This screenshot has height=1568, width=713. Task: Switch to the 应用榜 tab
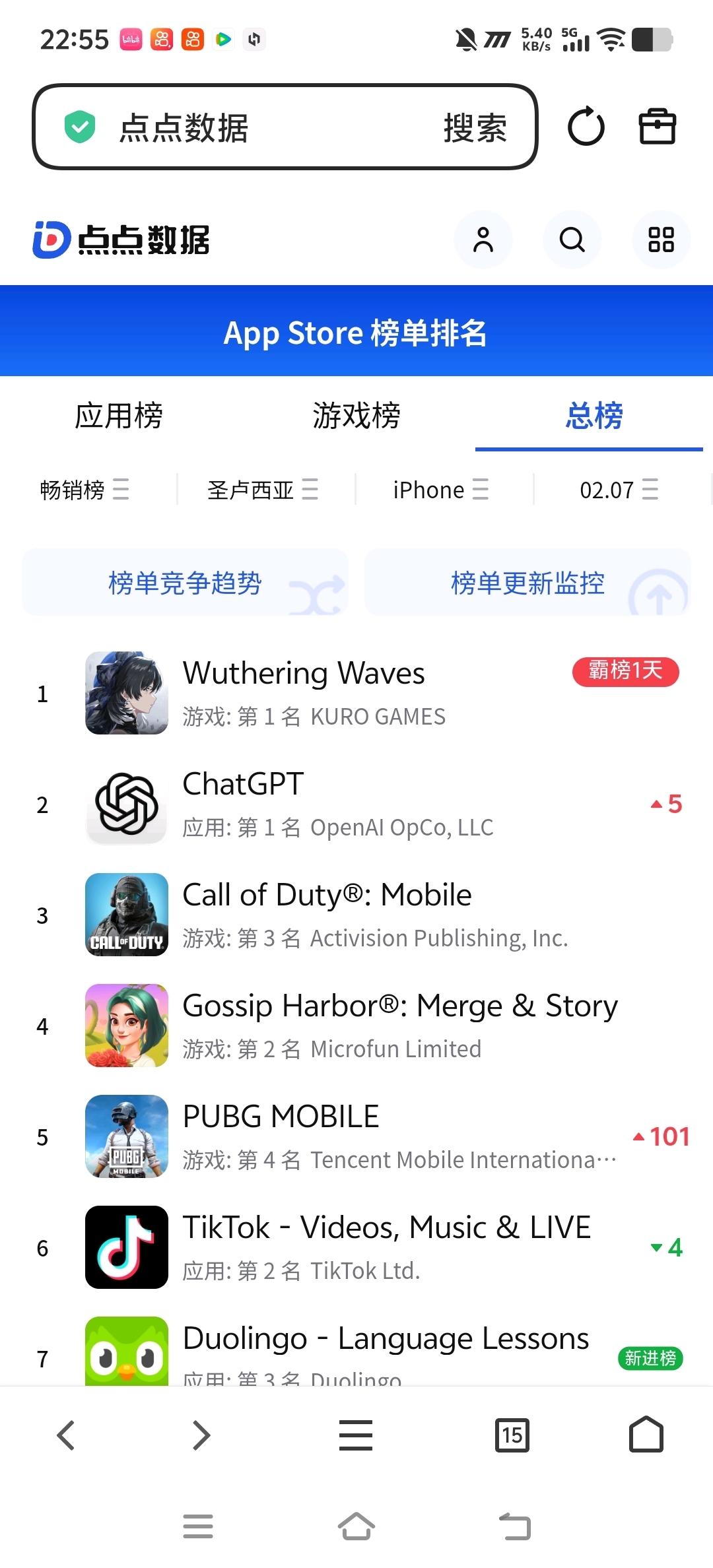point(119,416)
